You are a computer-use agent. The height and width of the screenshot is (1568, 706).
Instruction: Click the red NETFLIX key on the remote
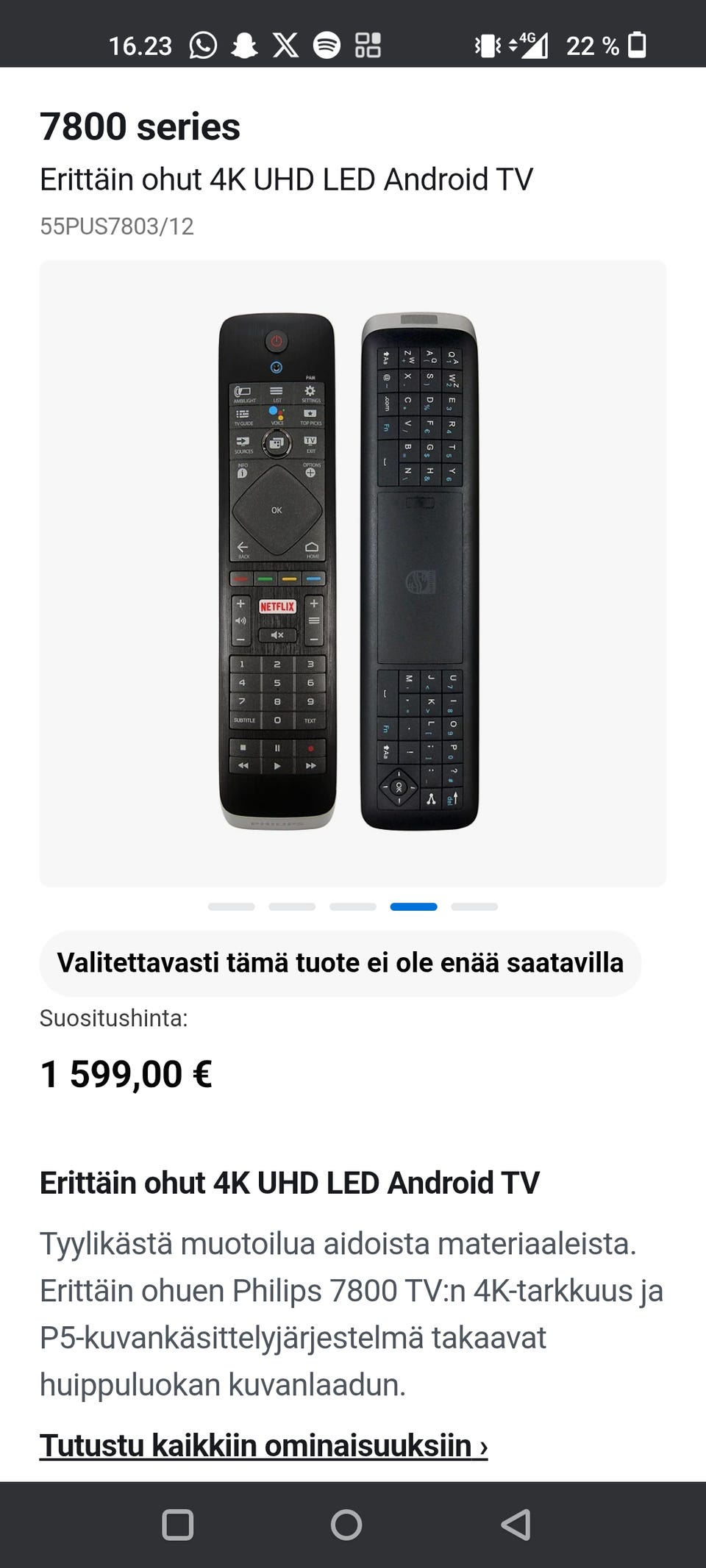click(x=277, y=606)
